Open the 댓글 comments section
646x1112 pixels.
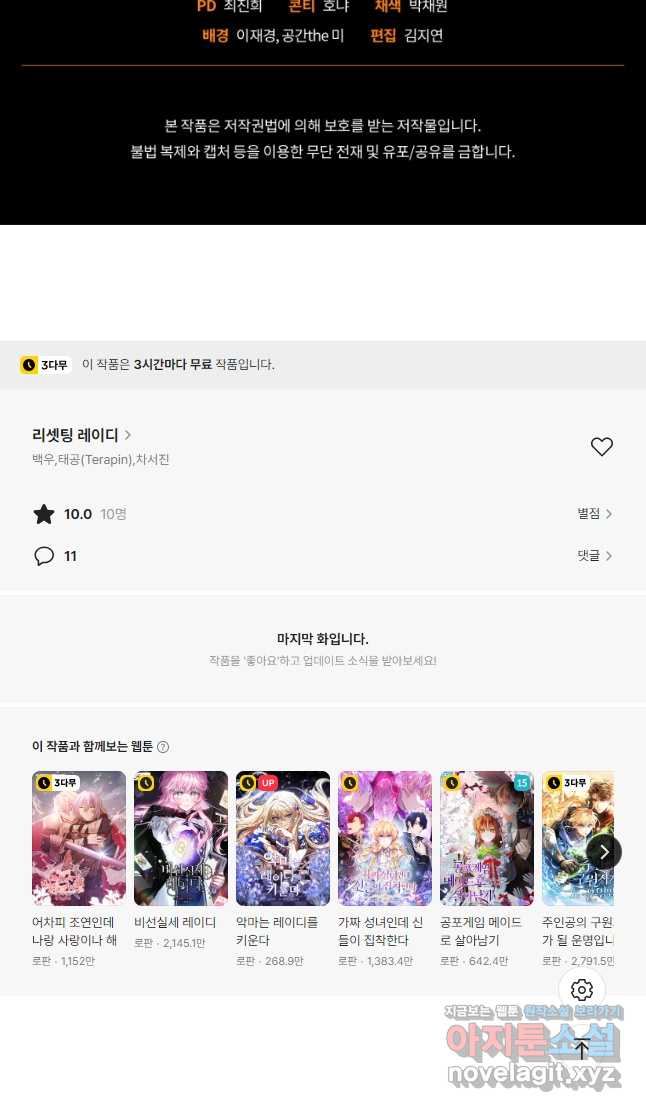(x=594, y=555)
